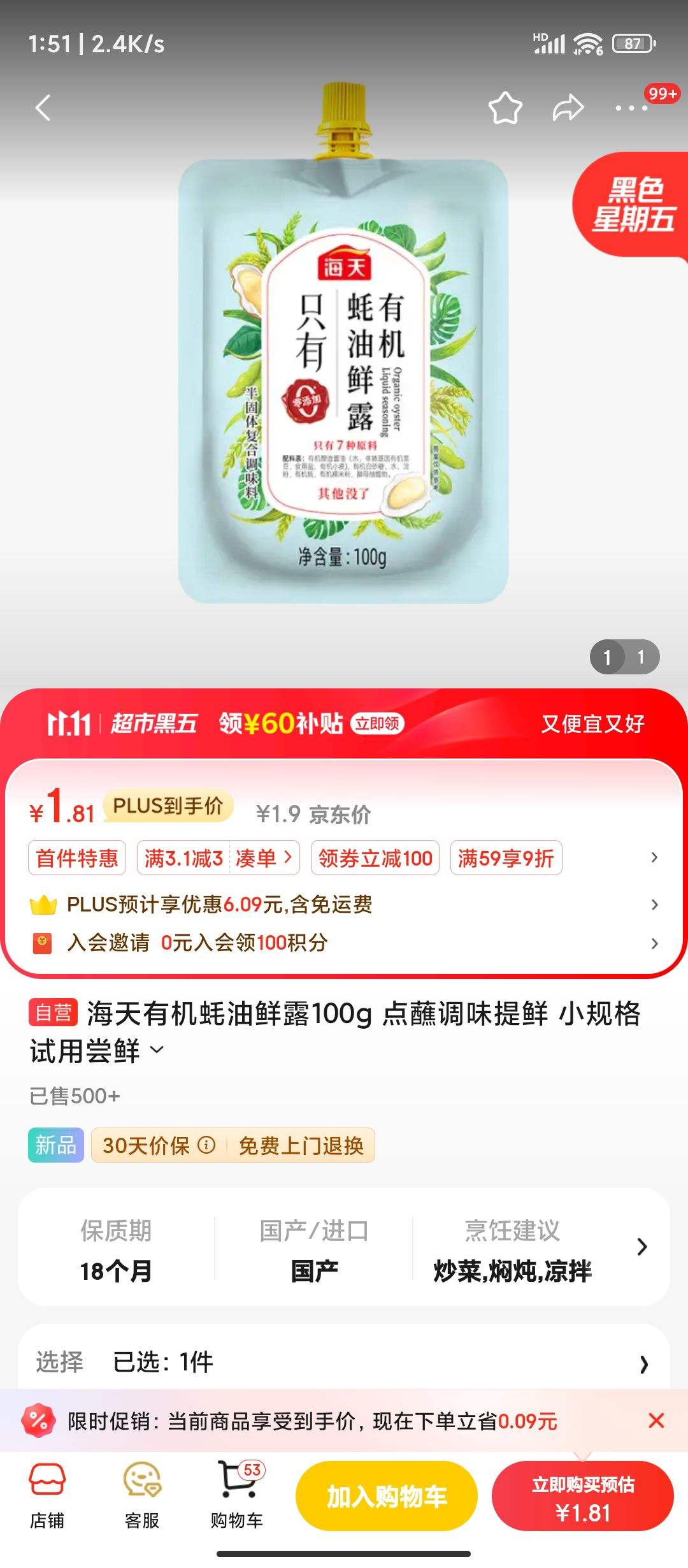Viewport: 688px width, 1568px height.
Task: Go back with the left arrow
Action: (43, 108)
